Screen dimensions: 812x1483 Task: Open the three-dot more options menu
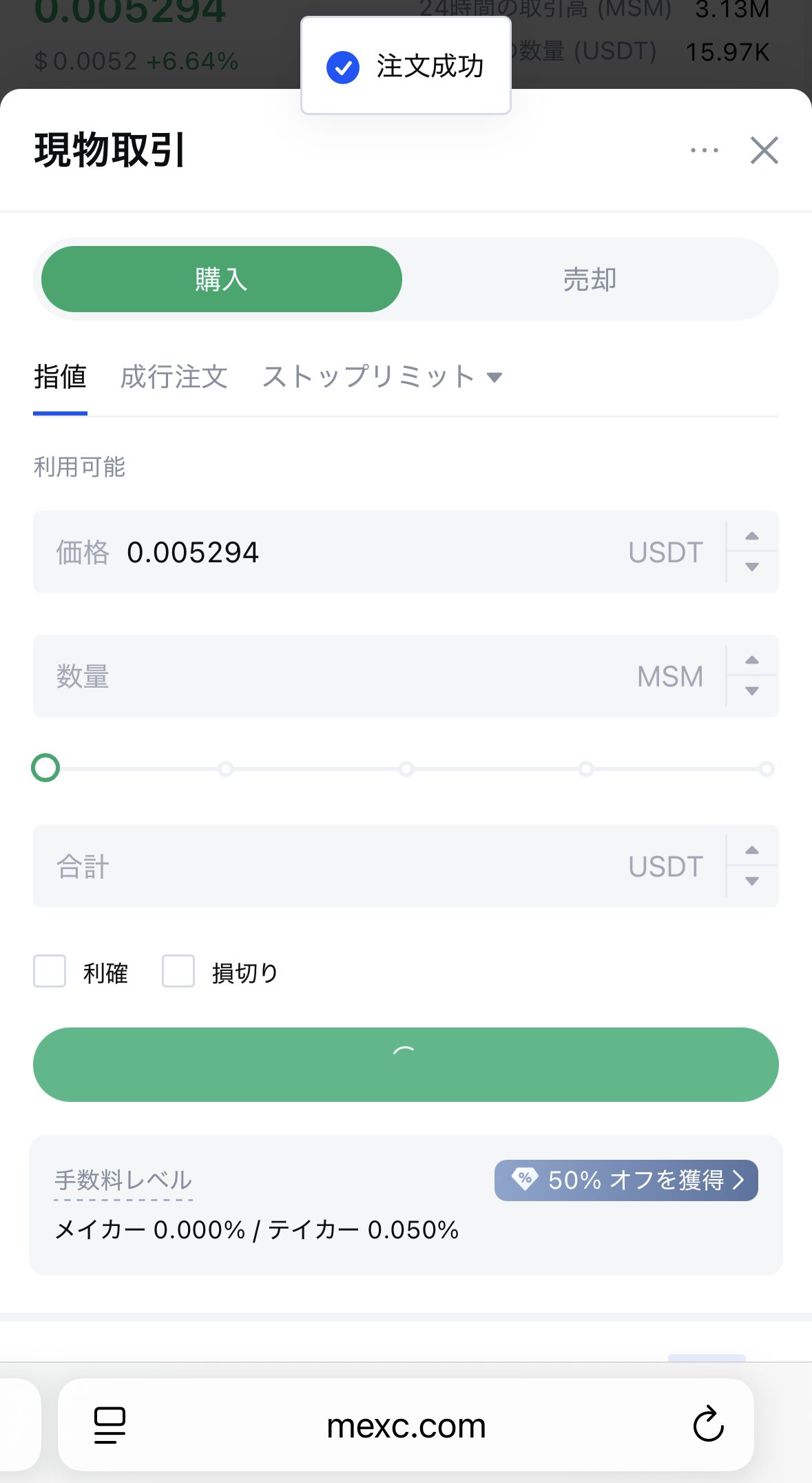click(x=704, y=150)
